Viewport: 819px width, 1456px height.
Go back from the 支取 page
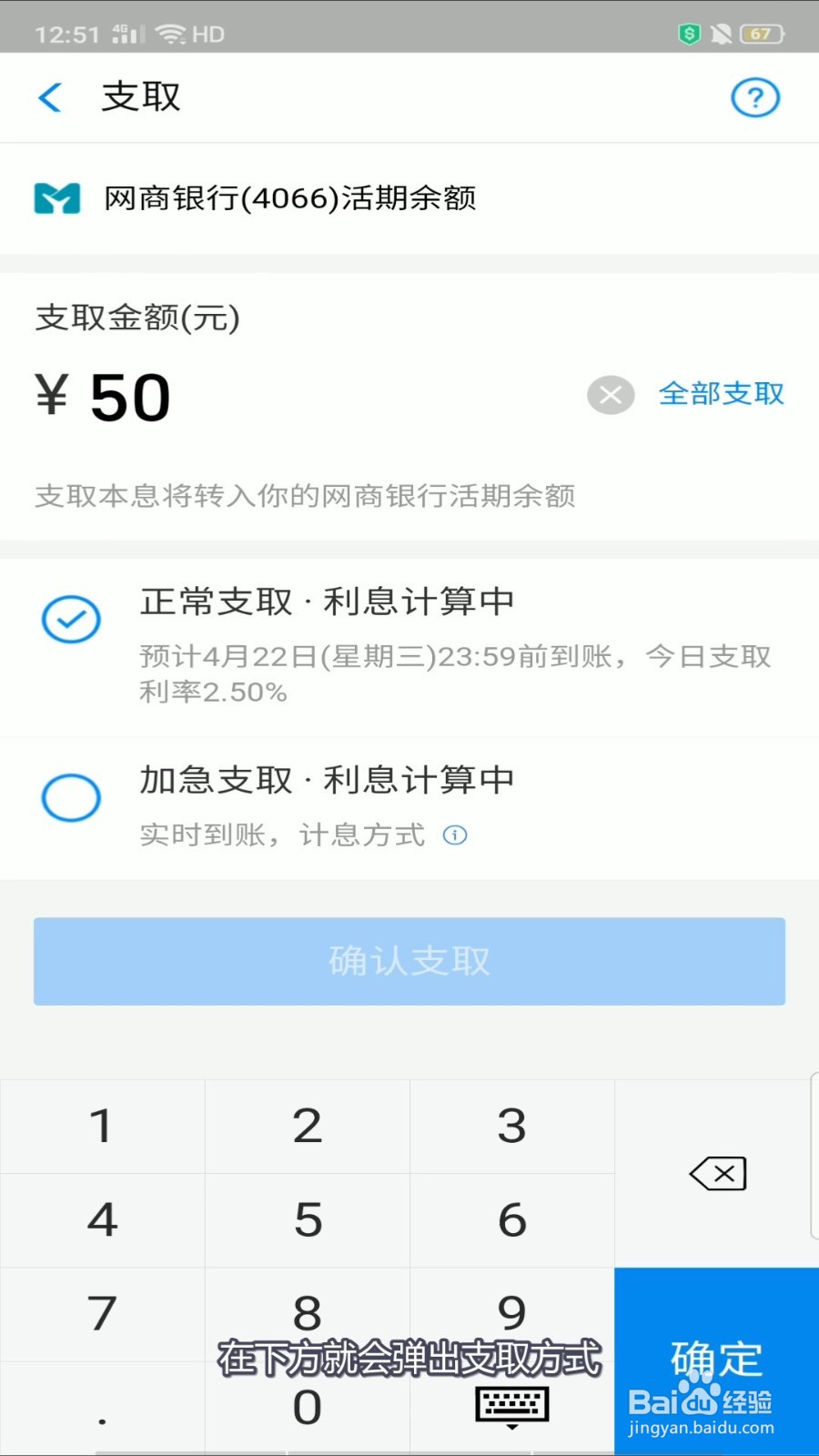coord(51,97)
